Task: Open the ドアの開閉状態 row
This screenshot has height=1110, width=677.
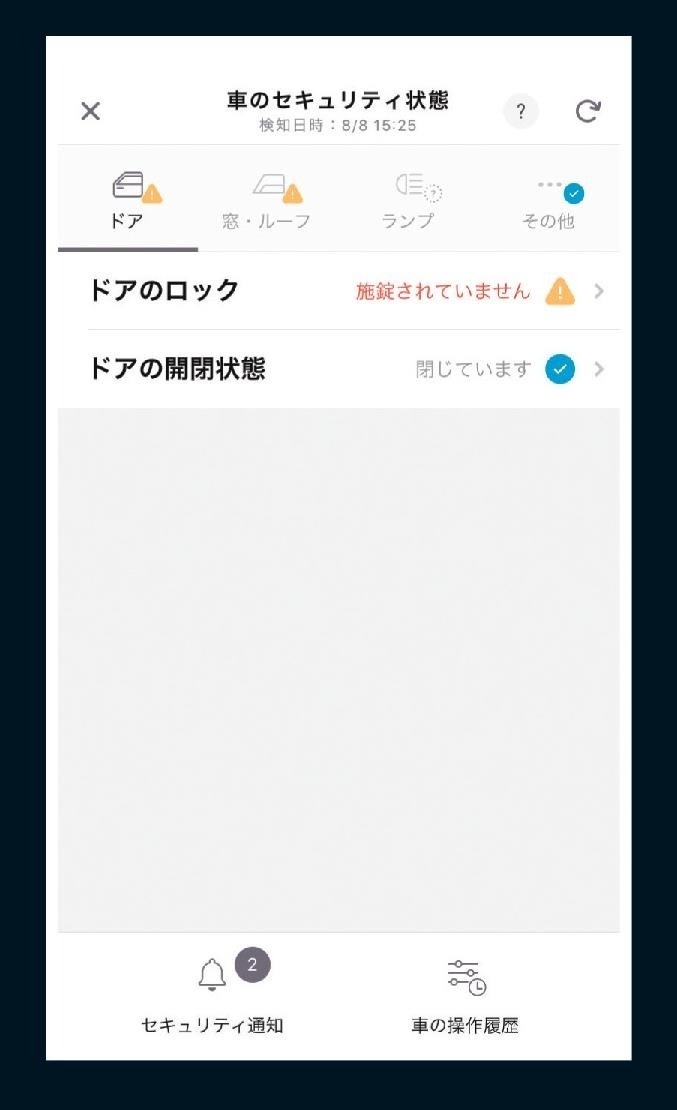Action: (340, 369)
